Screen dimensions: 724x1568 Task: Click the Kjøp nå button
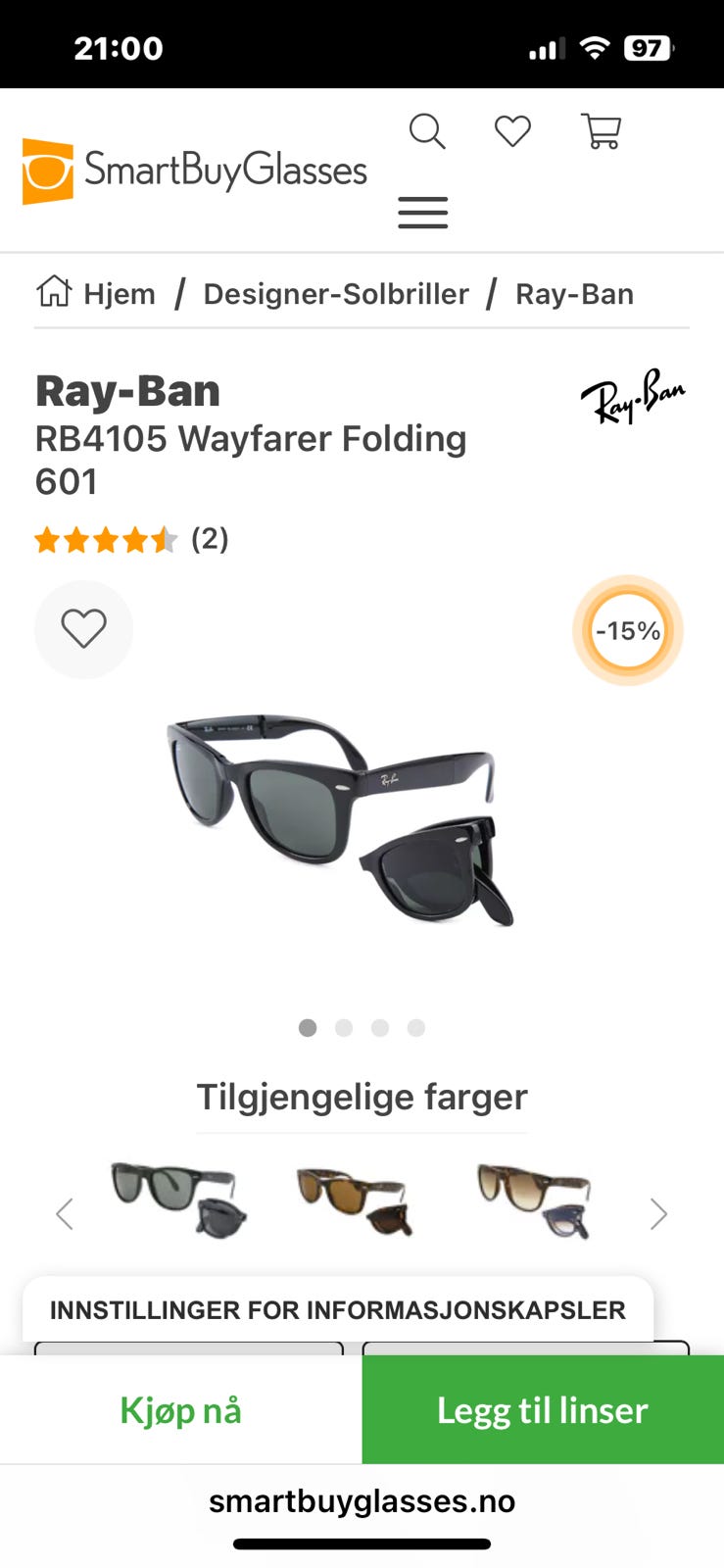[x=180, y=1409]
